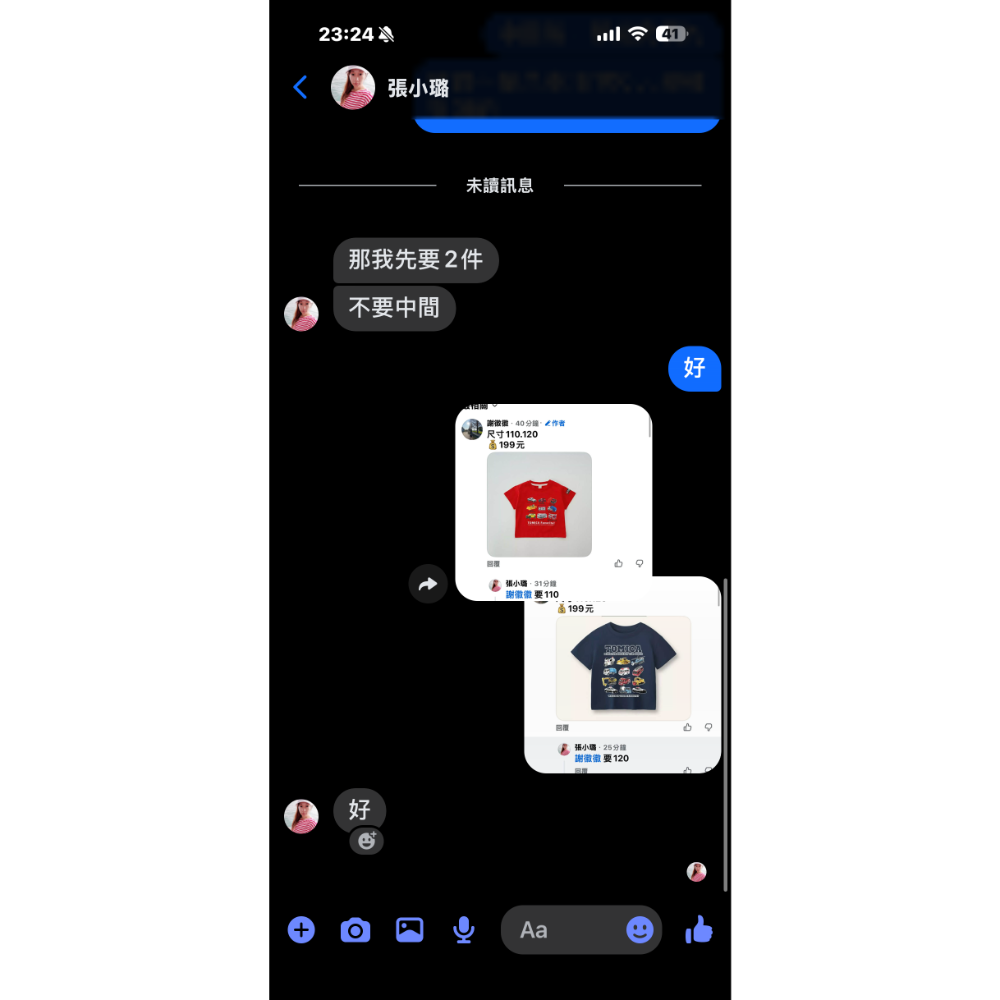The image size is (1000, 1000).
Task: Open the plus attachments menu
Action: click(301, 930)
